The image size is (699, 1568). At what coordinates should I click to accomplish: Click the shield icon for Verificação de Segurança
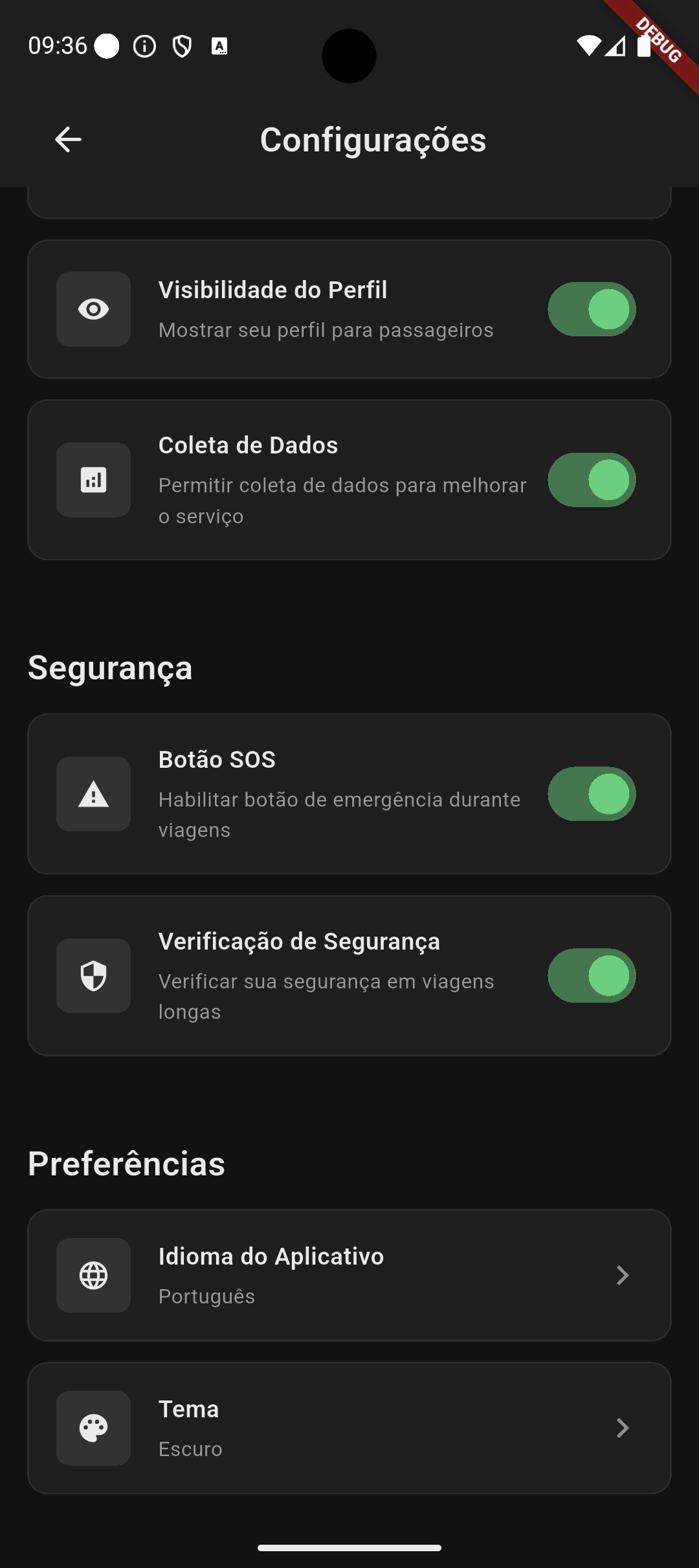93,976
